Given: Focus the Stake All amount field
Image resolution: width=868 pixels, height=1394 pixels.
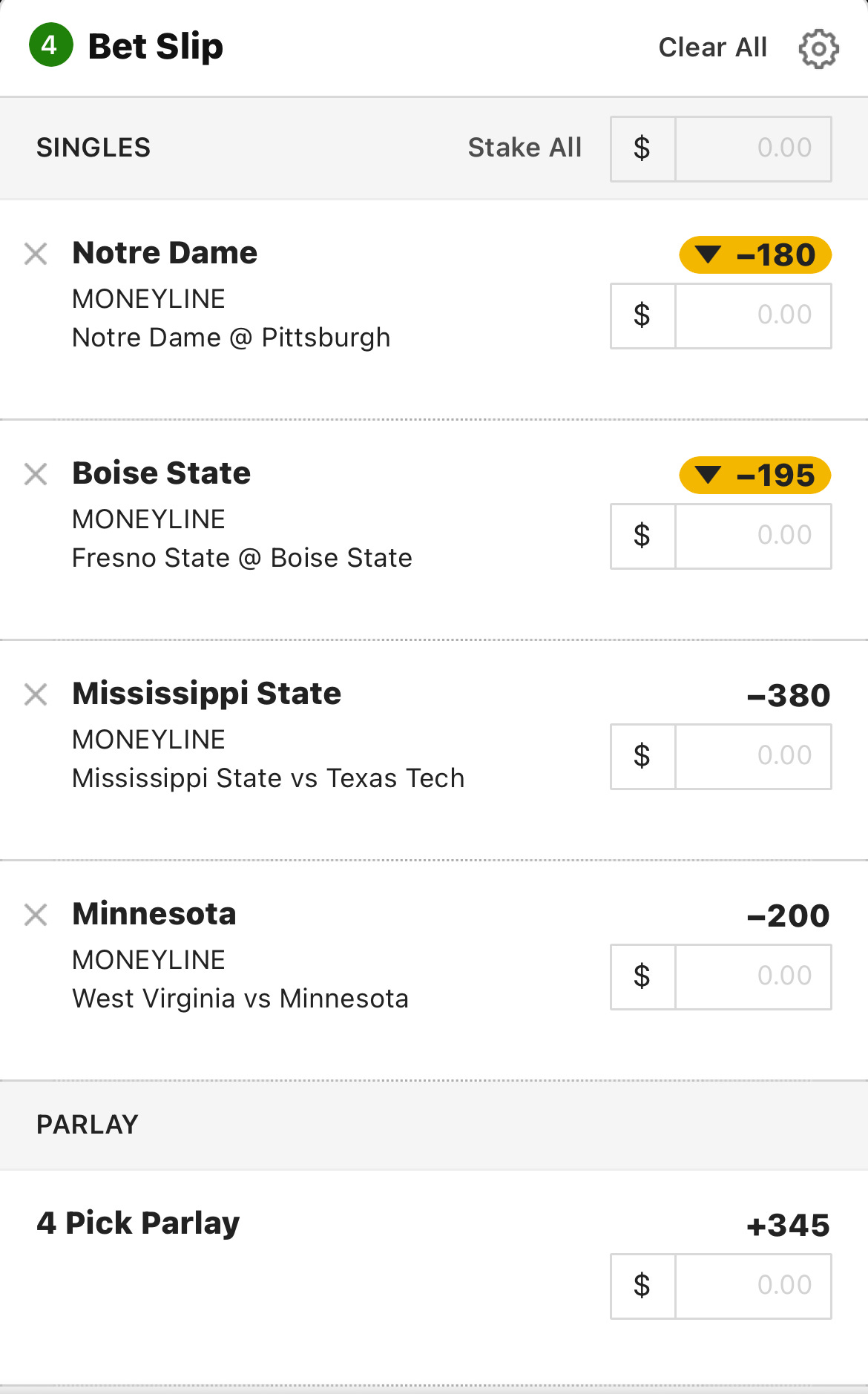Looking at the screenshot, I should pos(753,148).
